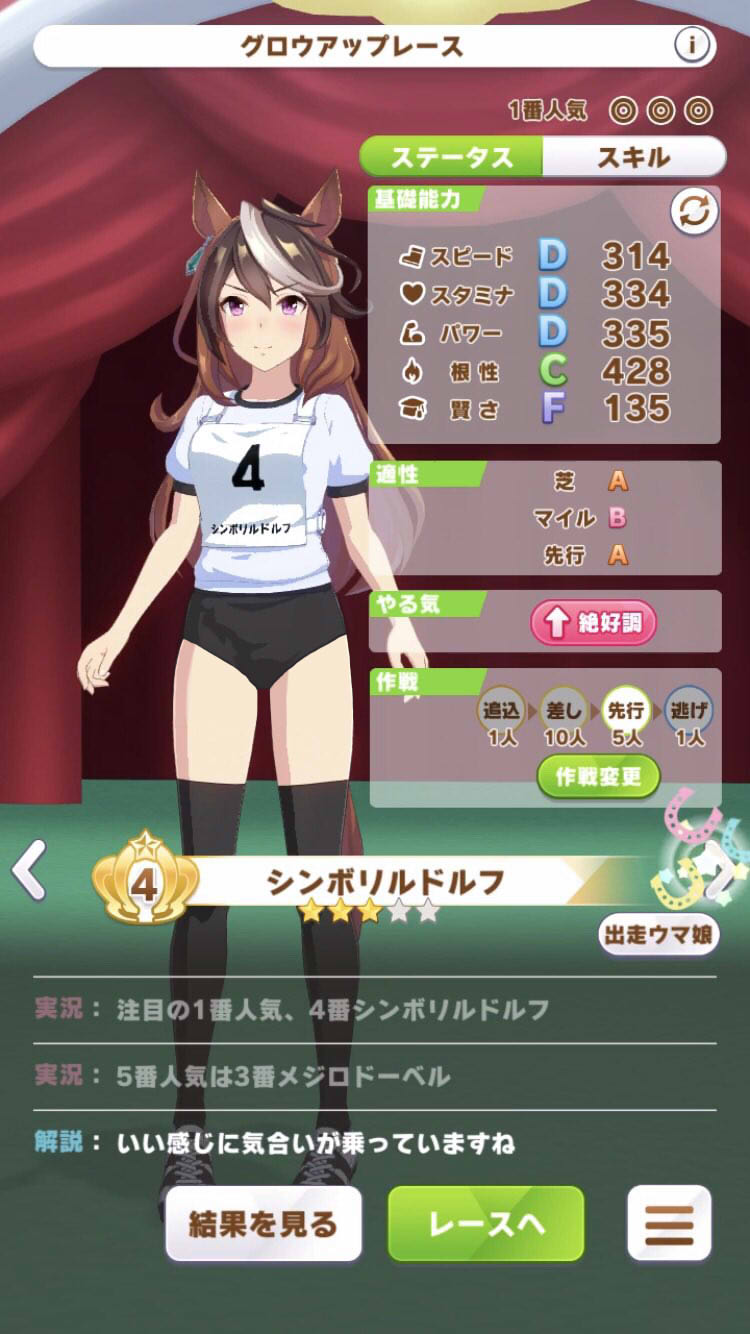The width and height of the screenshot is (750, 1334).
Task: Open the info icon beside グロウアップレース
Action: tap(692, 45)
